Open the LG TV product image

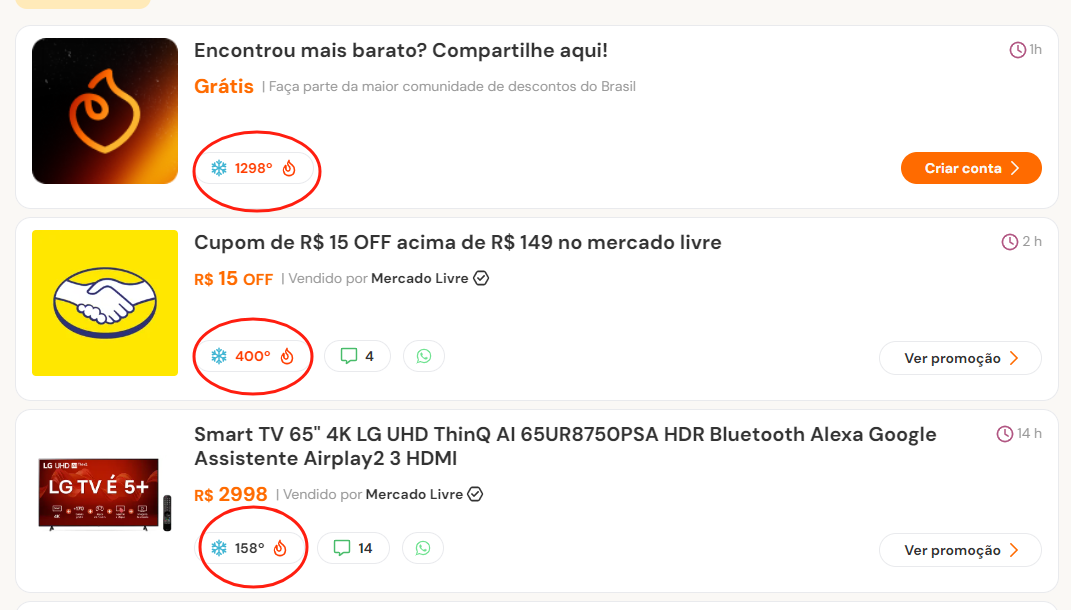click(x=104, y=496)
